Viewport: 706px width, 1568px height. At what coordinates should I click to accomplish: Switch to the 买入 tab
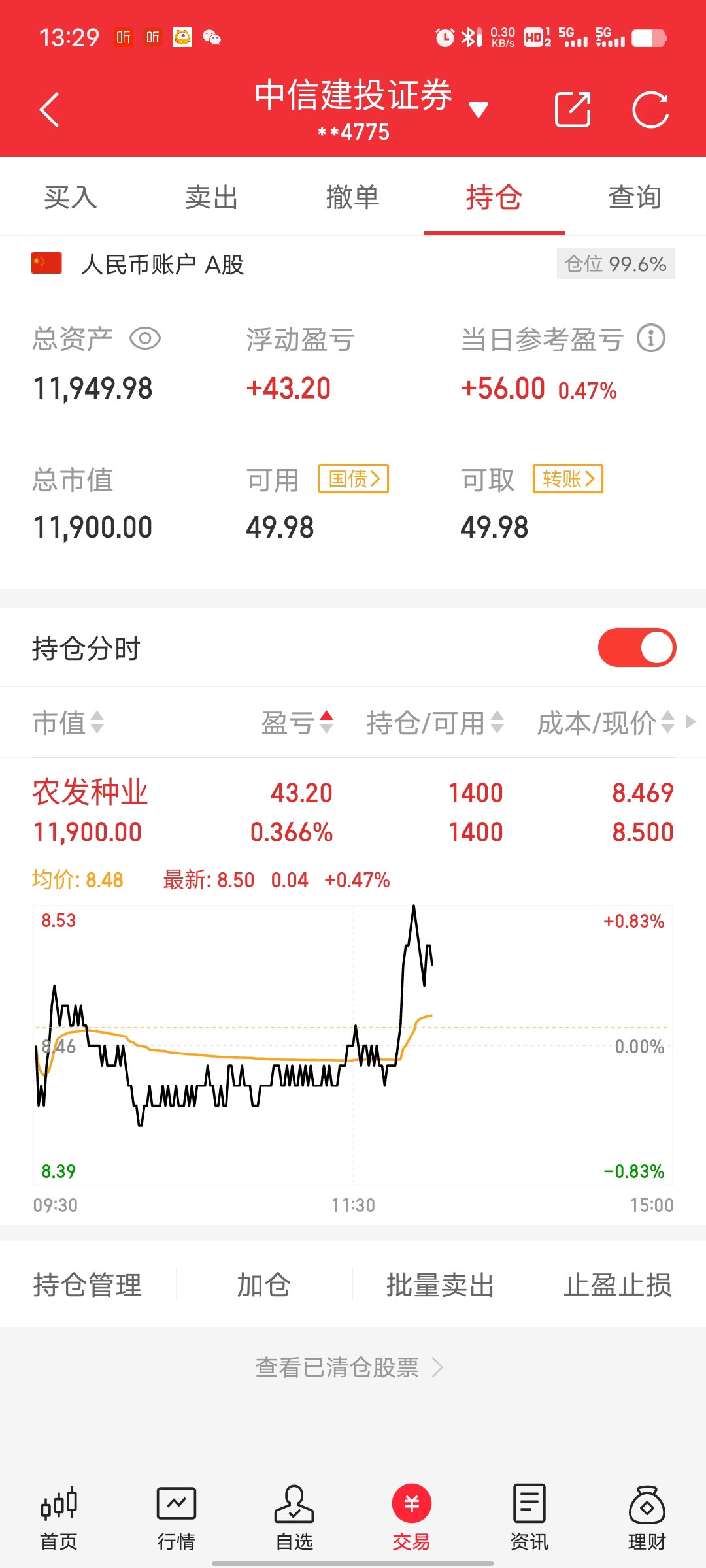coord(71,197)
